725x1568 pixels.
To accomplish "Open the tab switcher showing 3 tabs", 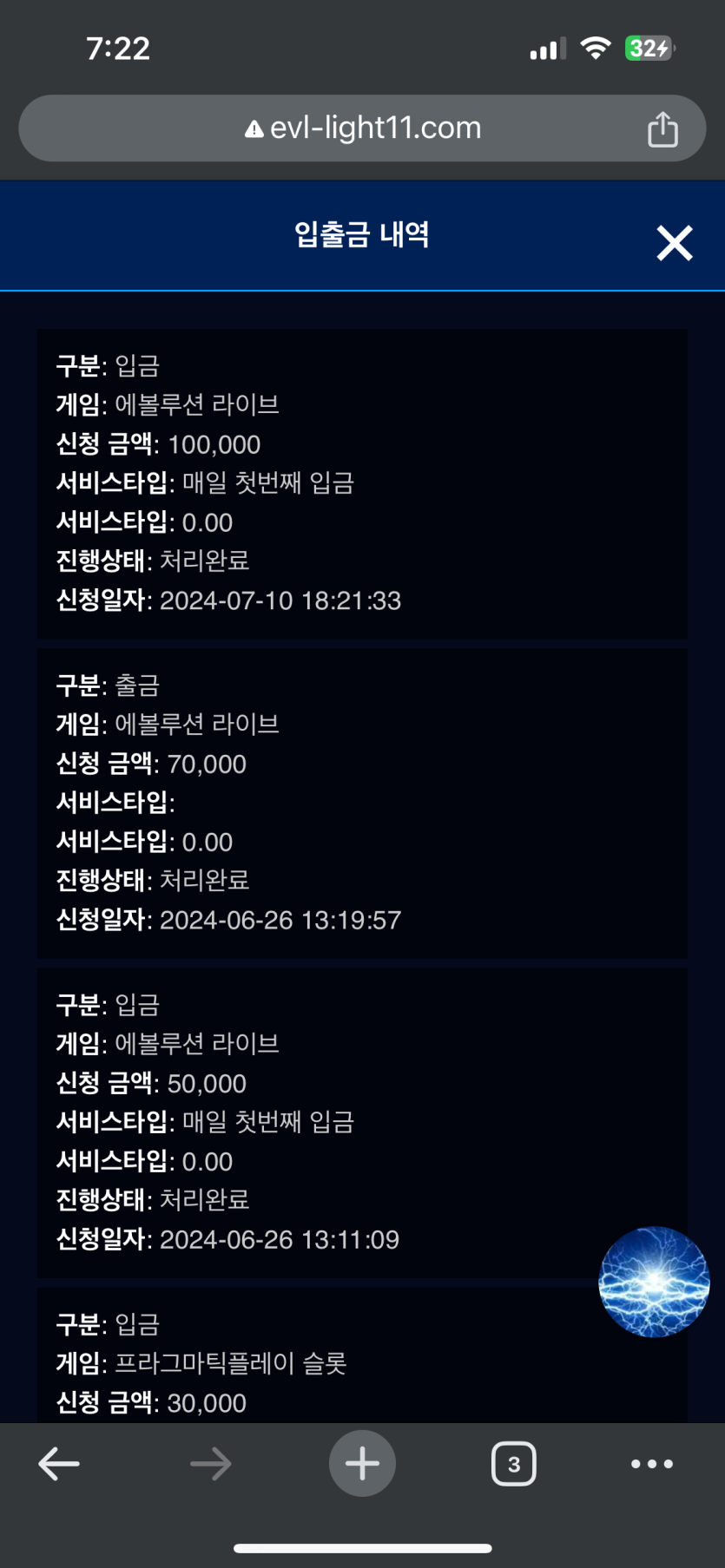I will tap(513, 1464).
